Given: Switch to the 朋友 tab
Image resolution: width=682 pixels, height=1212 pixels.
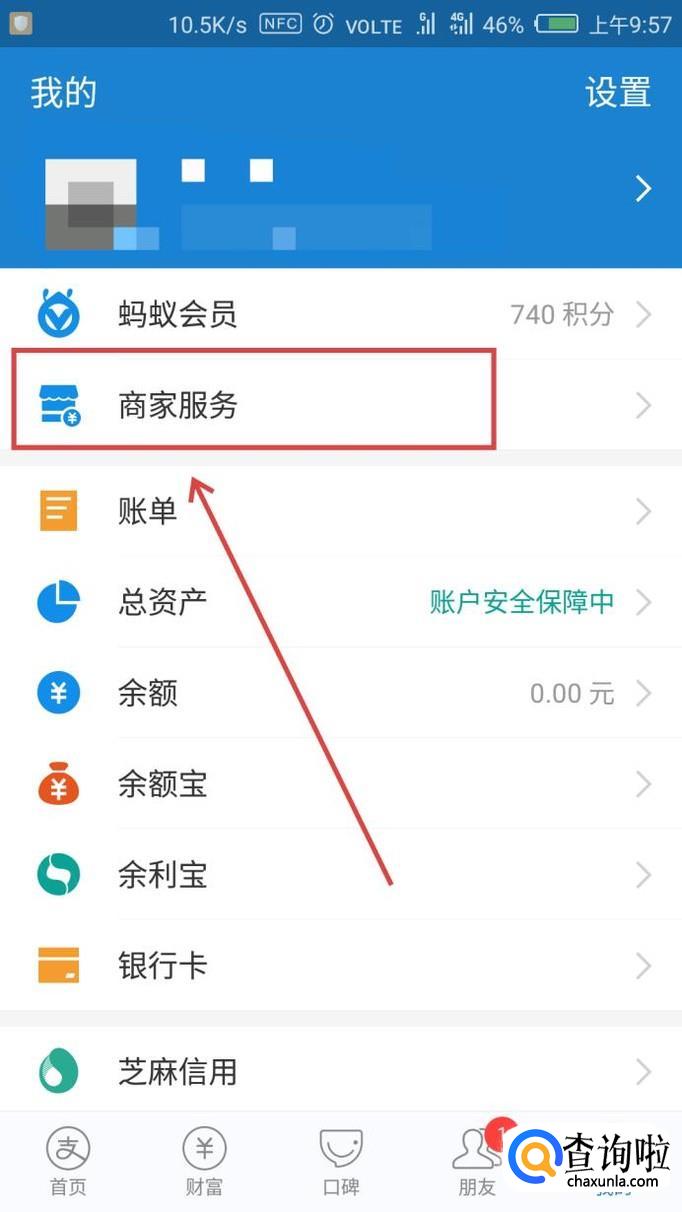Looking at the screenshot, I should 477,1162.
